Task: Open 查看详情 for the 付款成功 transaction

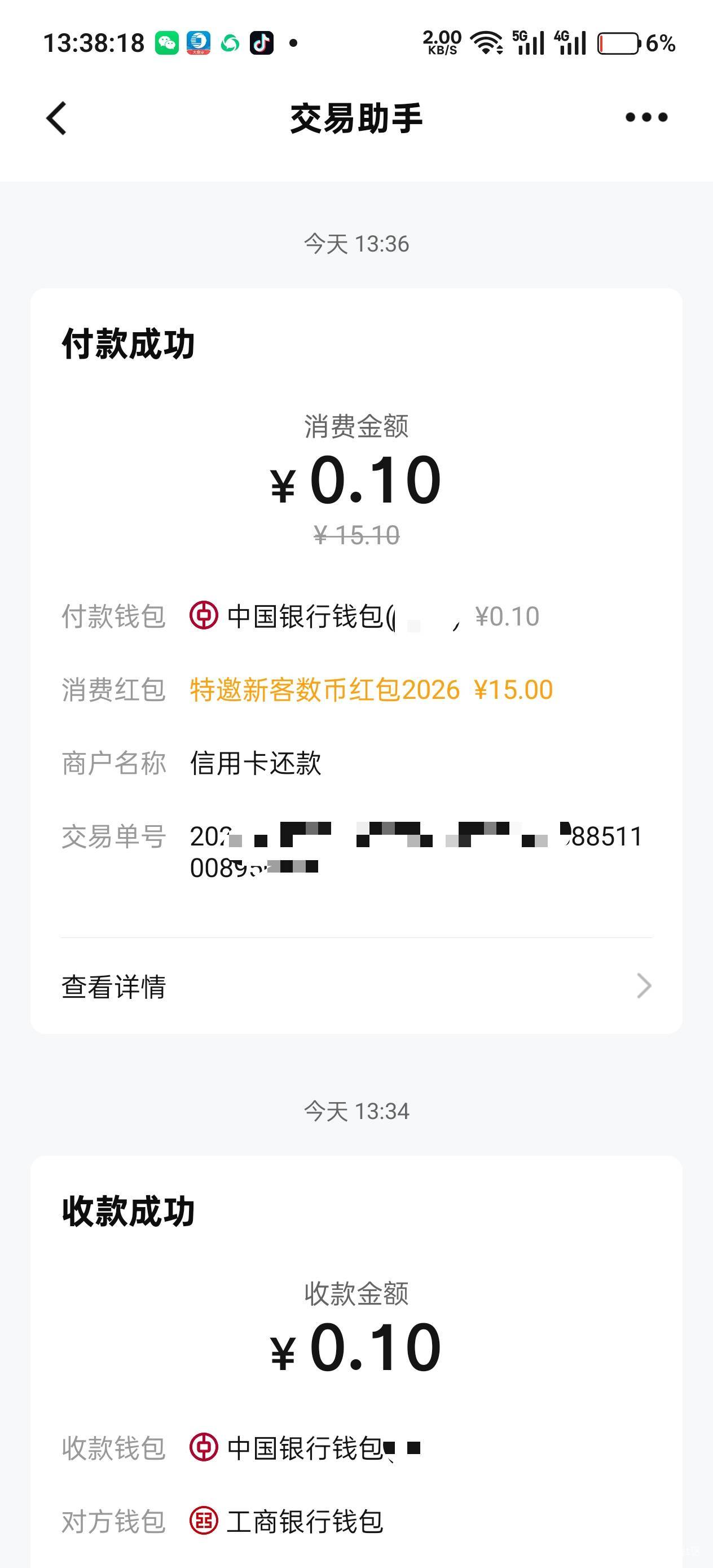Action: click(355, 986)
